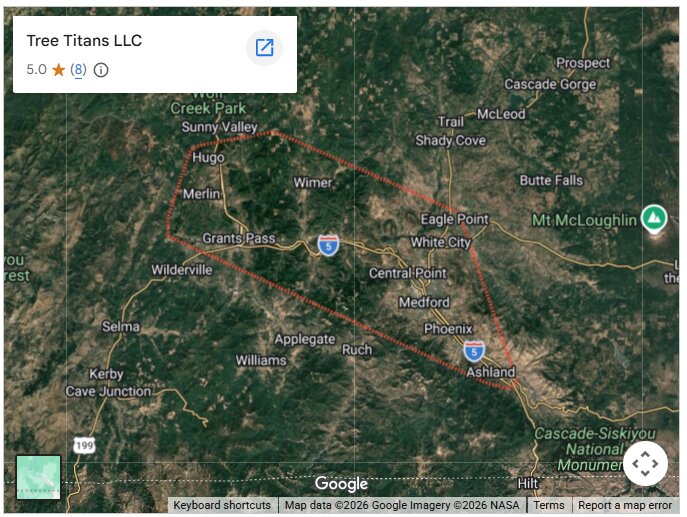Screen dimensions: 687x517
Task: Open Tree Titans LLC in Google Maps
Action: tap(264, 48)
